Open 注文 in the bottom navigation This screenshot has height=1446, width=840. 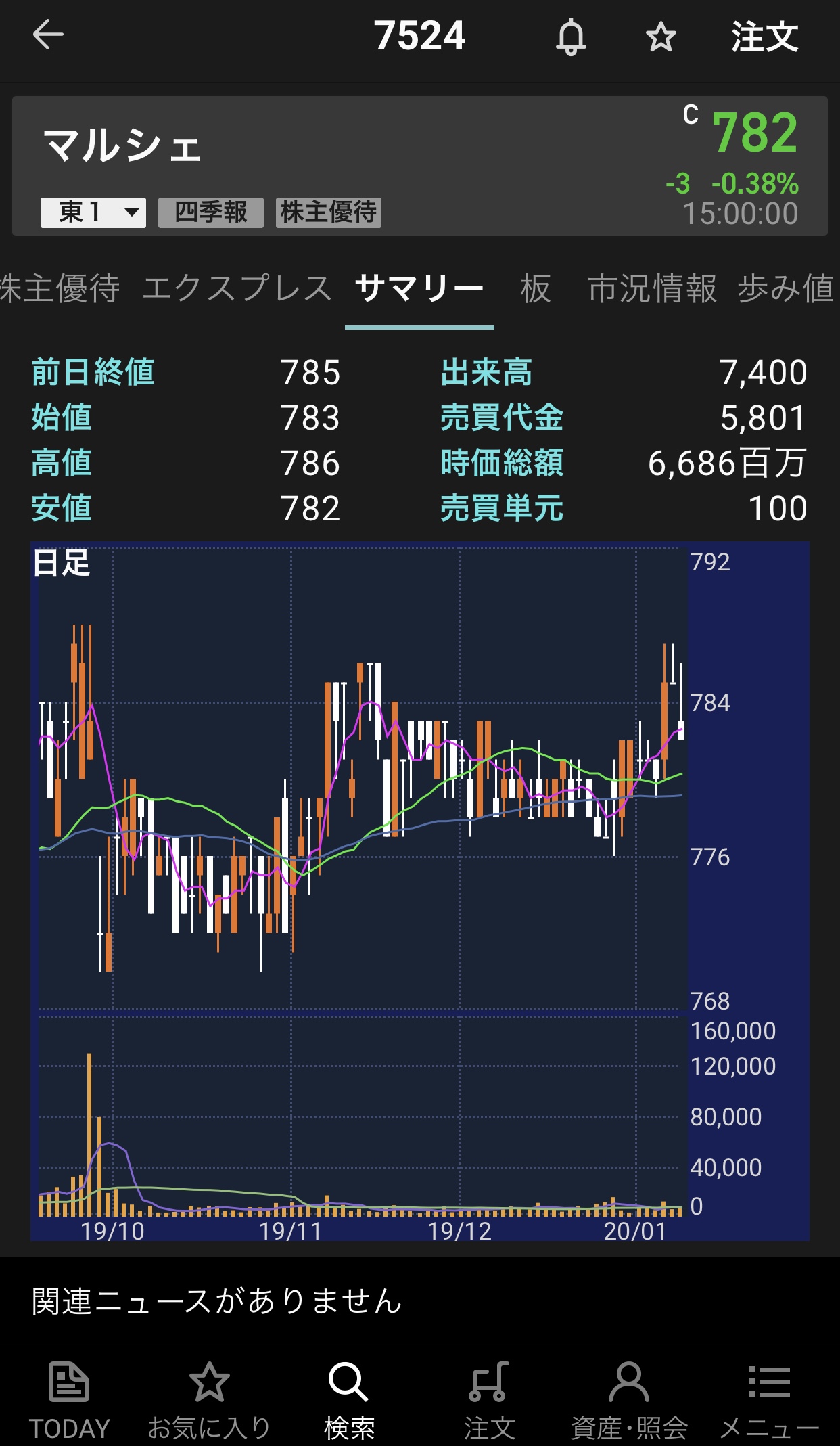pos(489,1399)
